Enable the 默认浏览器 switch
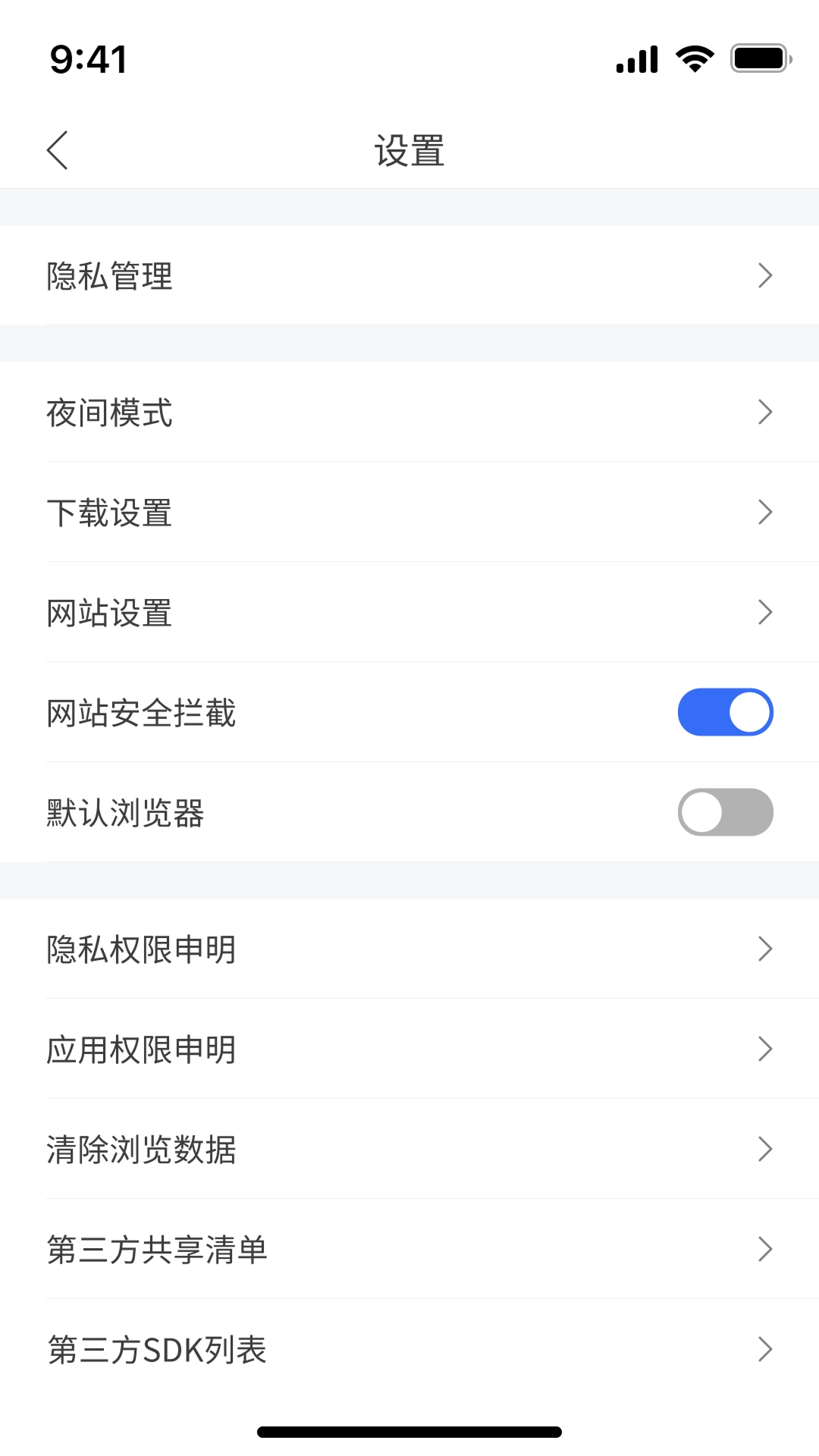The image size is (819, 1456). (725, 811)
